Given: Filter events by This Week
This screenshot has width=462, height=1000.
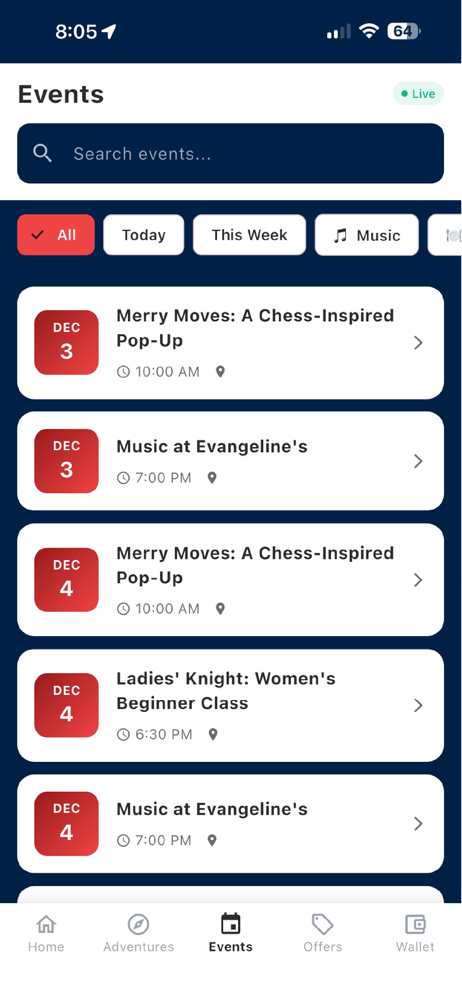Looking at the screenshot, I should 250,235.
